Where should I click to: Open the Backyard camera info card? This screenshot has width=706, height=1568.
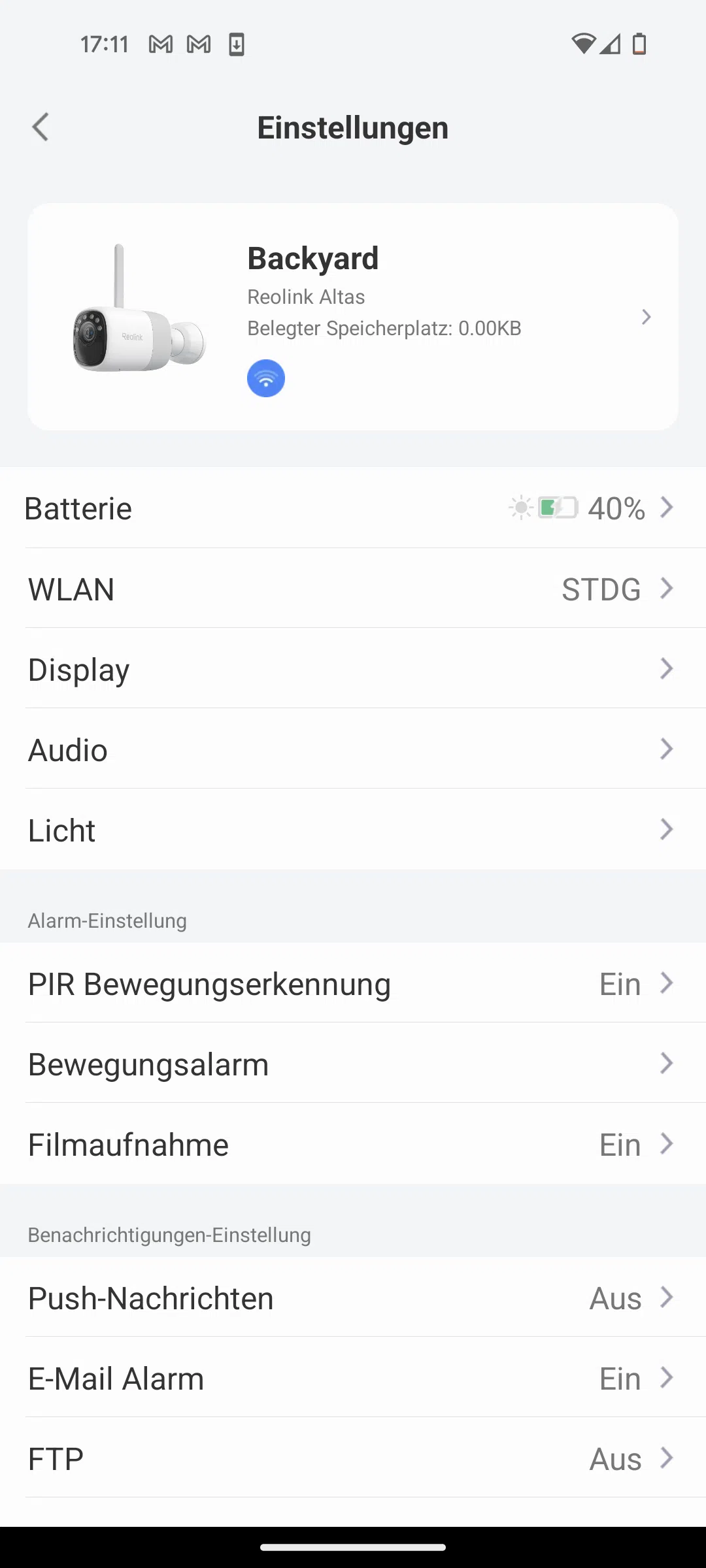[353, 317]
